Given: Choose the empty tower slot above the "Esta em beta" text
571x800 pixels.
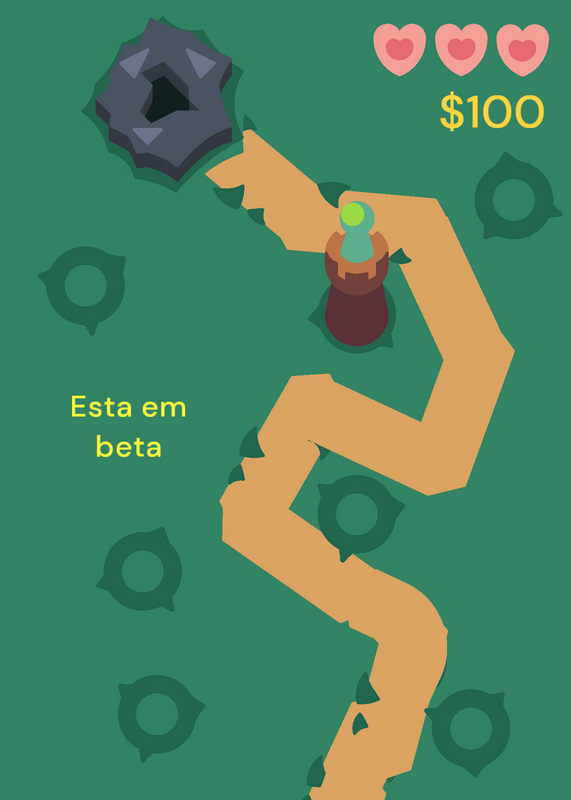Looking at the screenshot, I should [x=85, y=286].
